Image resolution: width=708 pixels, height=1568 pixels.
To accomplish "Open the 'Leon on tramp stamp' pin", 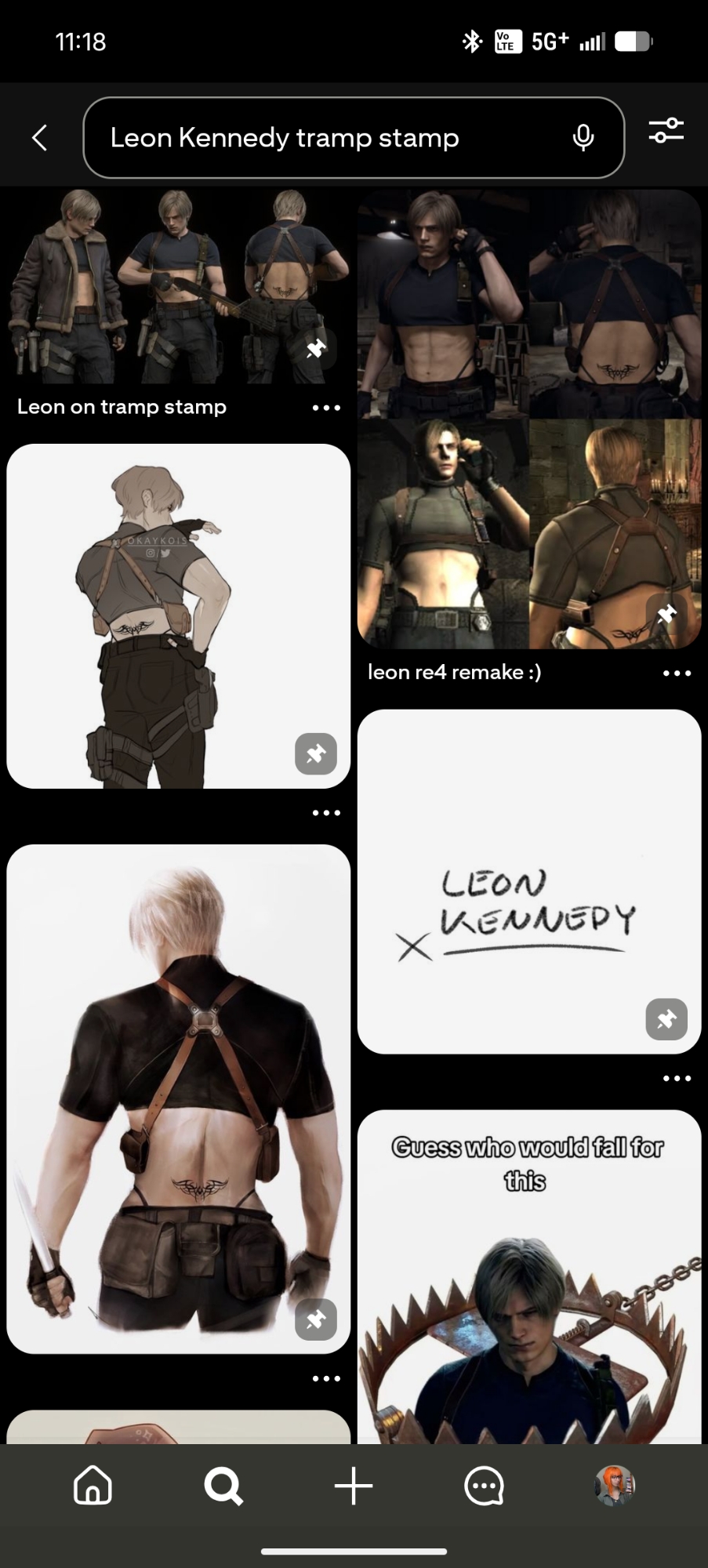I will point(178,286).
